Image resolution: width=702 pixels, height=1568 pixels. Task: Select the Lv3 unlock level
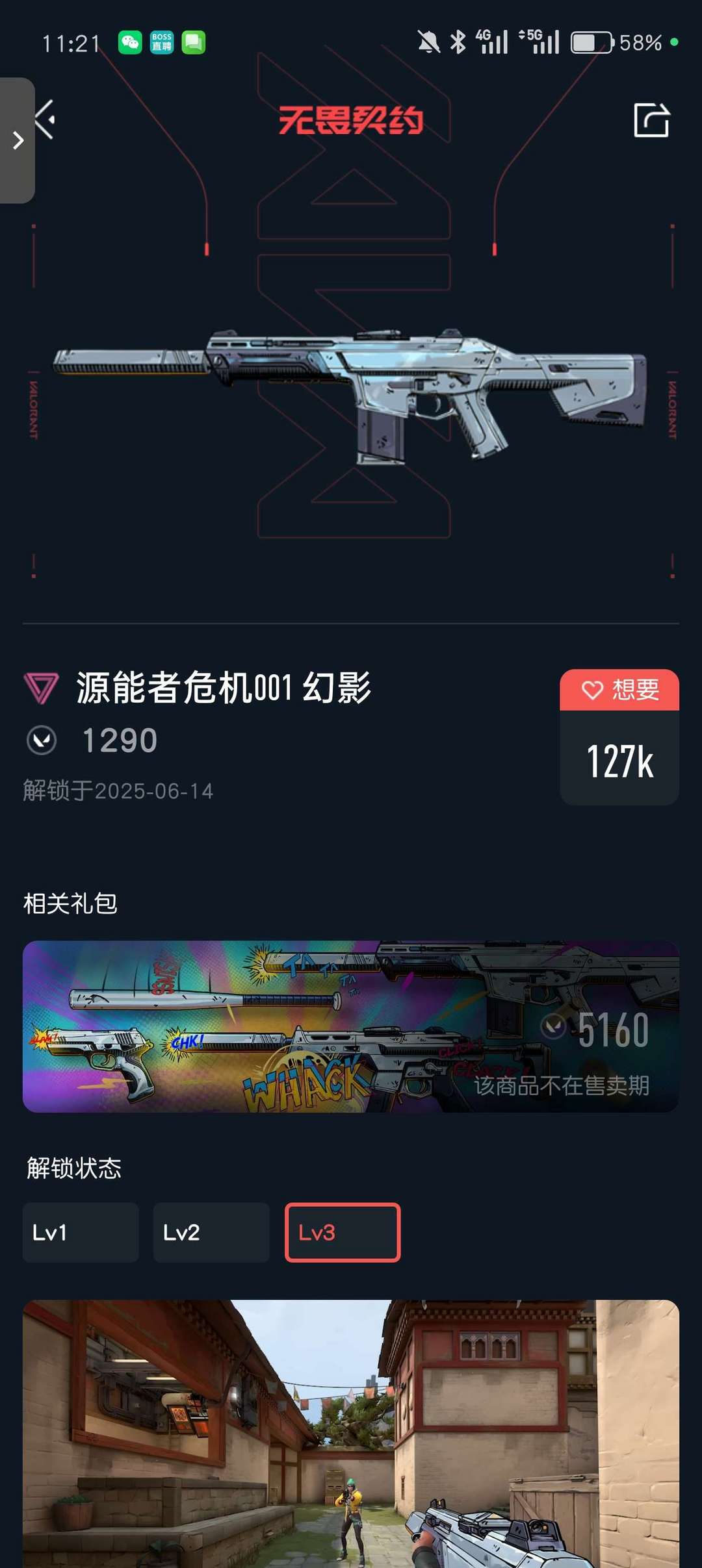point(343,1232)
